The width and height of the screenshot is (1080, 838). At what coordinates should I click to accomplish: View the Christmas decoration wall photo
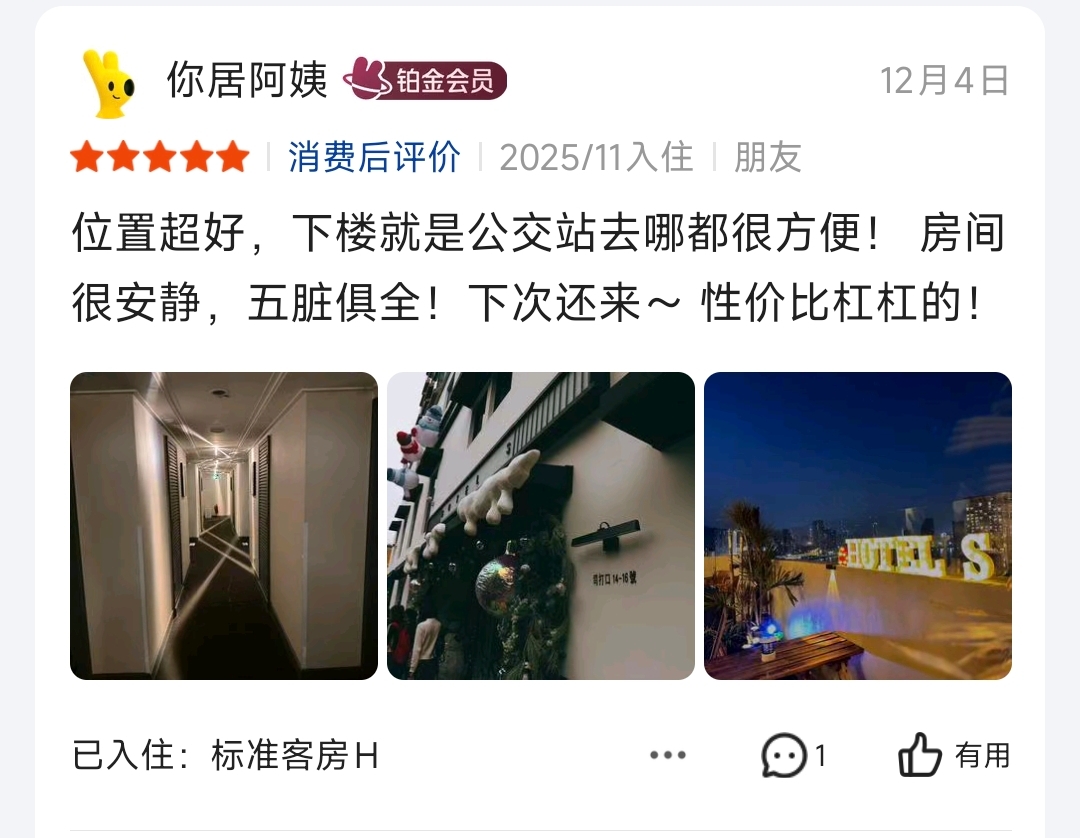point(540,526)
